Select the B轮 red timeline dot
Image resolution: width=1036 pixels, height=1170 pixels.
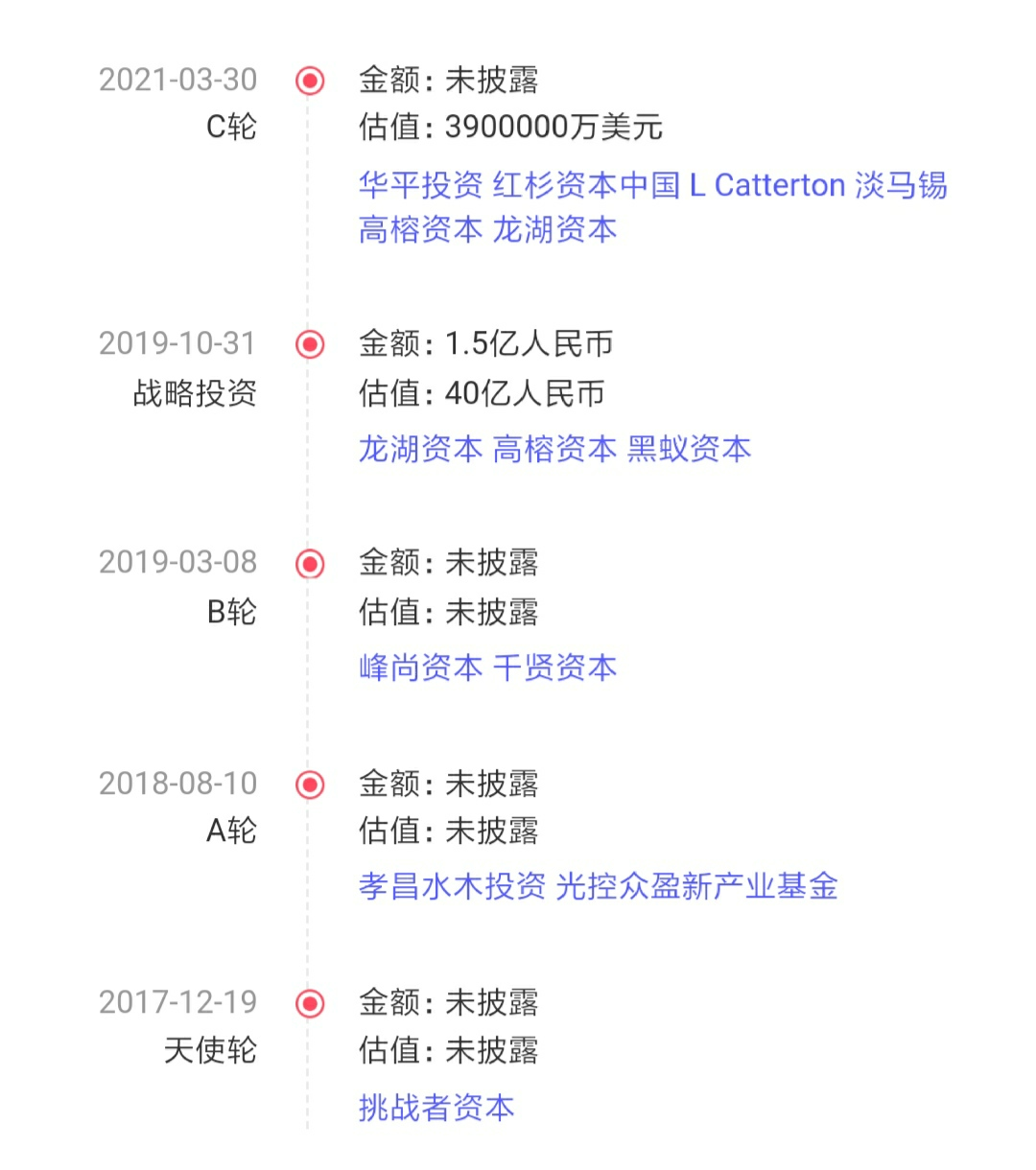pos(308,565)
